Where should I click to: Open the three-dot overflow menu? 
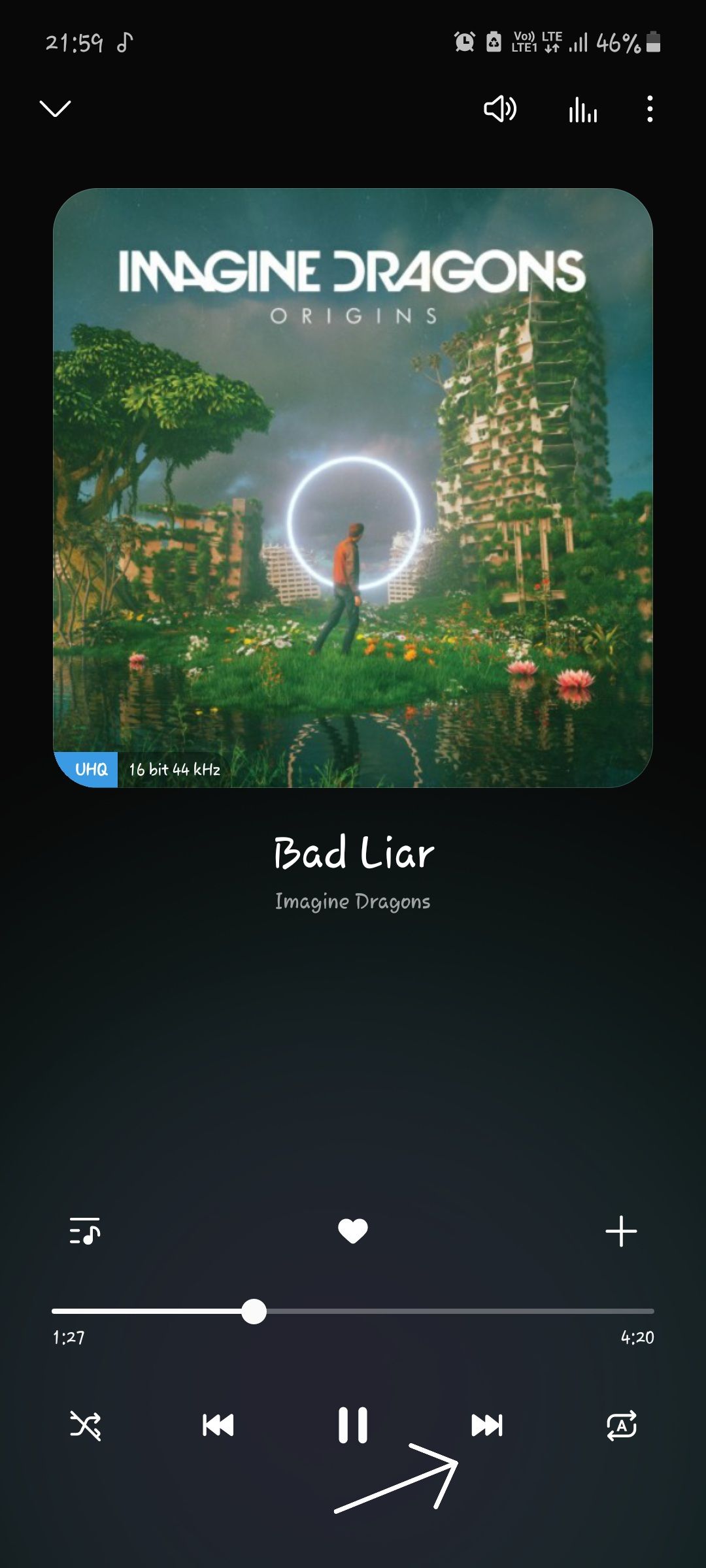pos(649,109)
